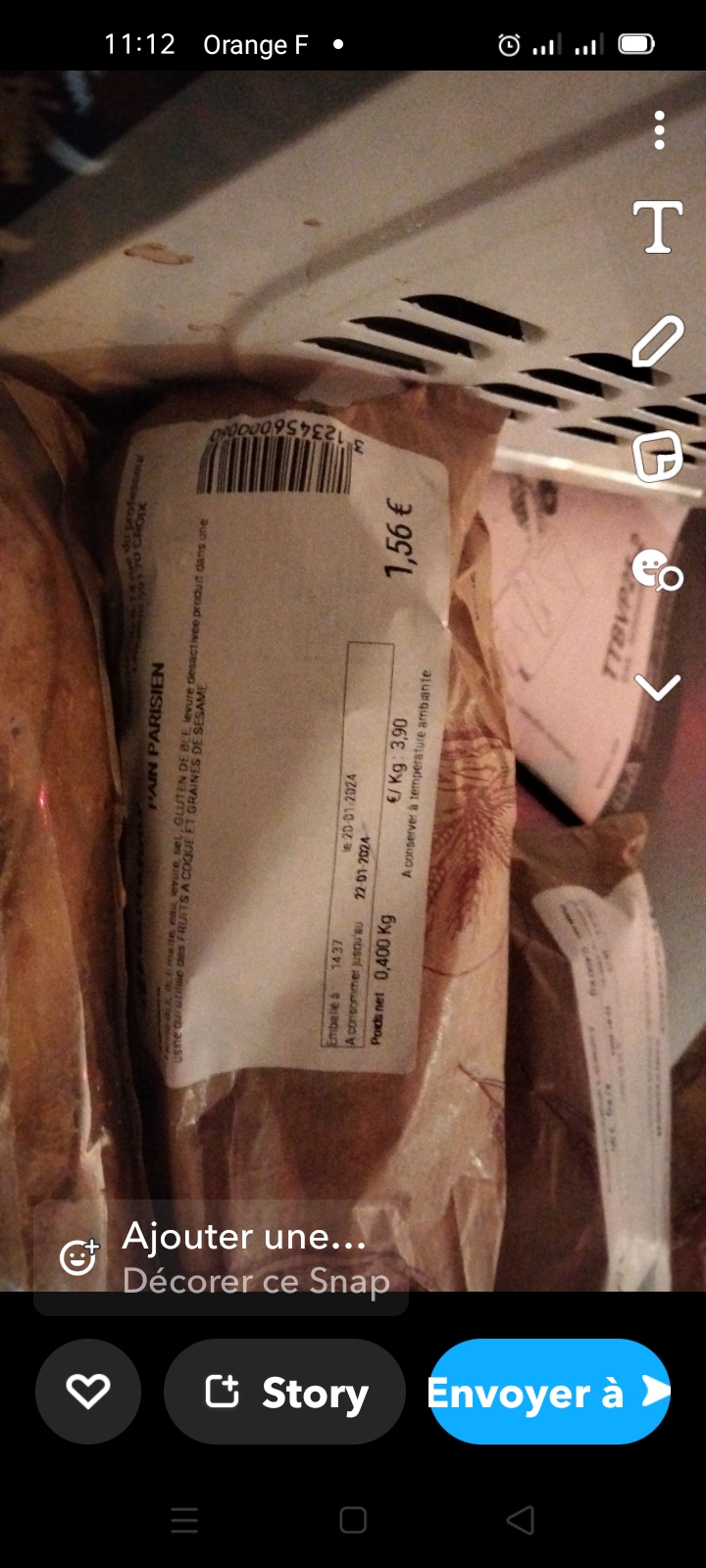Viewport: 706px width, 1568px height.
Task: Open the three-dot overflow menu
Action: [x=659, y=130]
